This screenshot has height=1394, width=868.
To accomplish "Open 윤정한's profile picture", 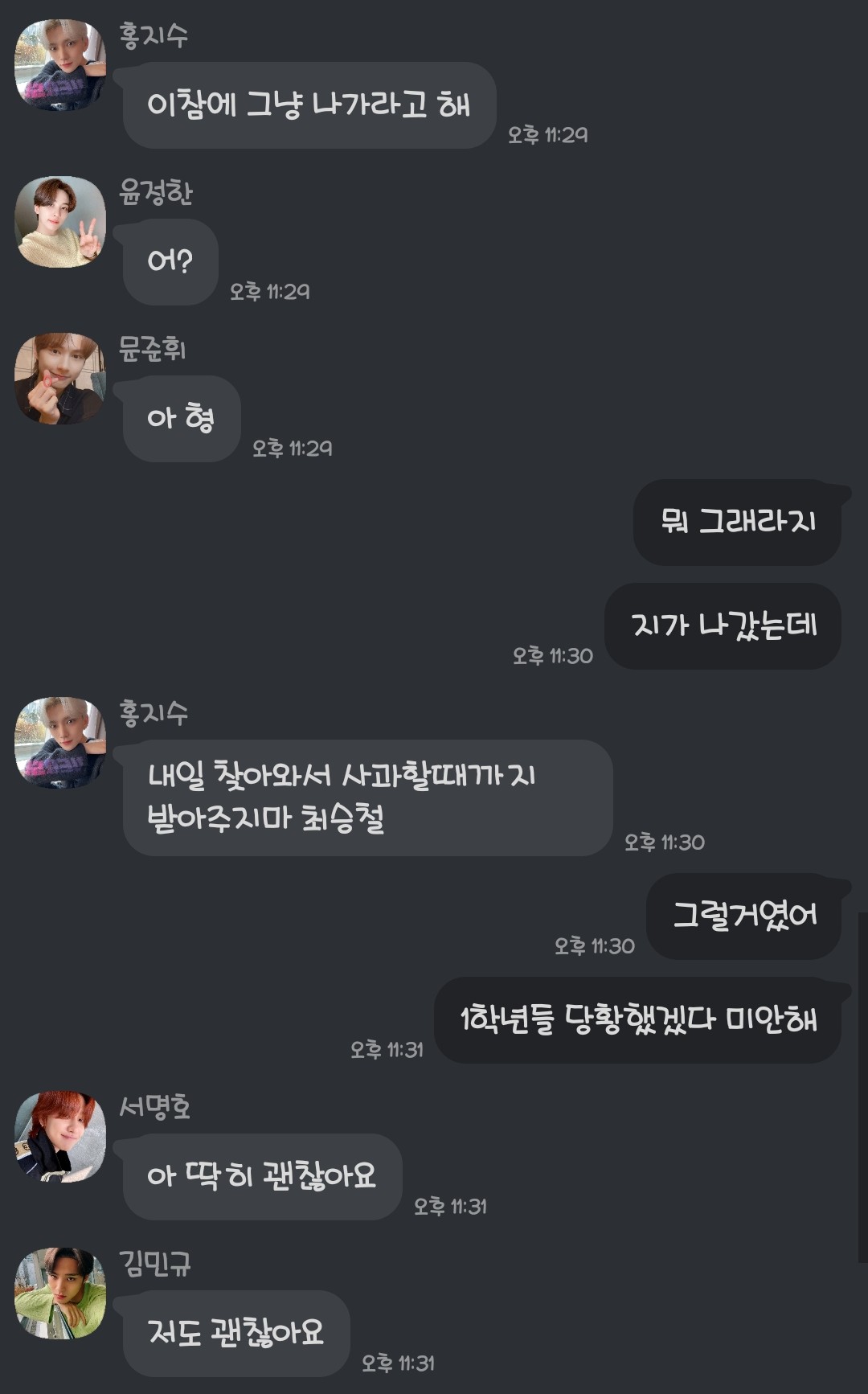I will (x=60, y=222).
